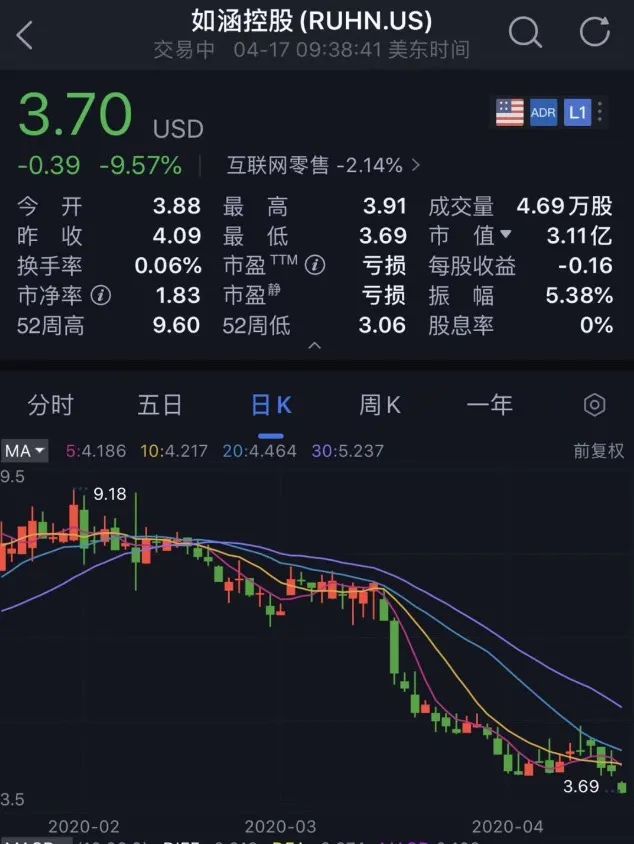Screen dimensions: 634x844
Task: Show info for 市净率
Action: (x=100, y=296)
